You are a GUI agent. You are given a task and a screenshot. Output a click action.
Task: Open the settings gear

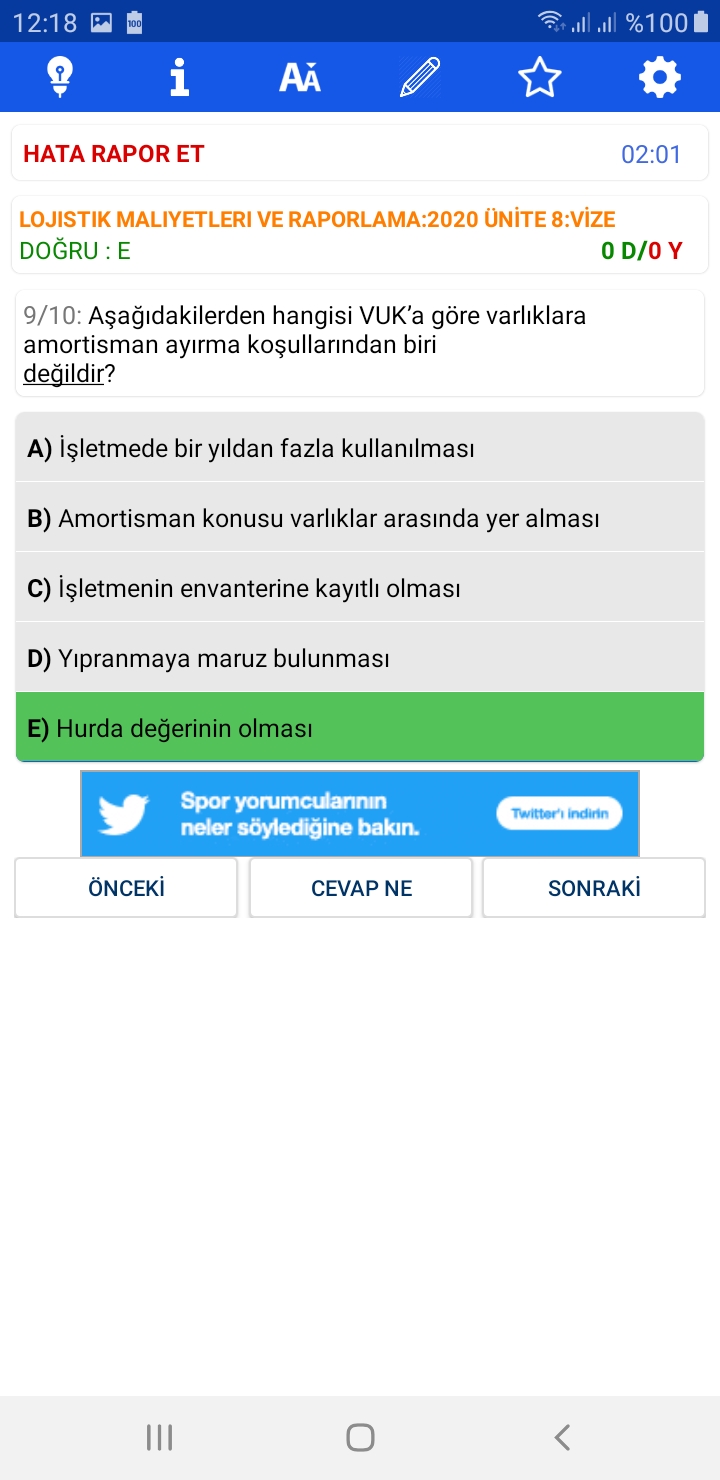(x=660, y=77)
